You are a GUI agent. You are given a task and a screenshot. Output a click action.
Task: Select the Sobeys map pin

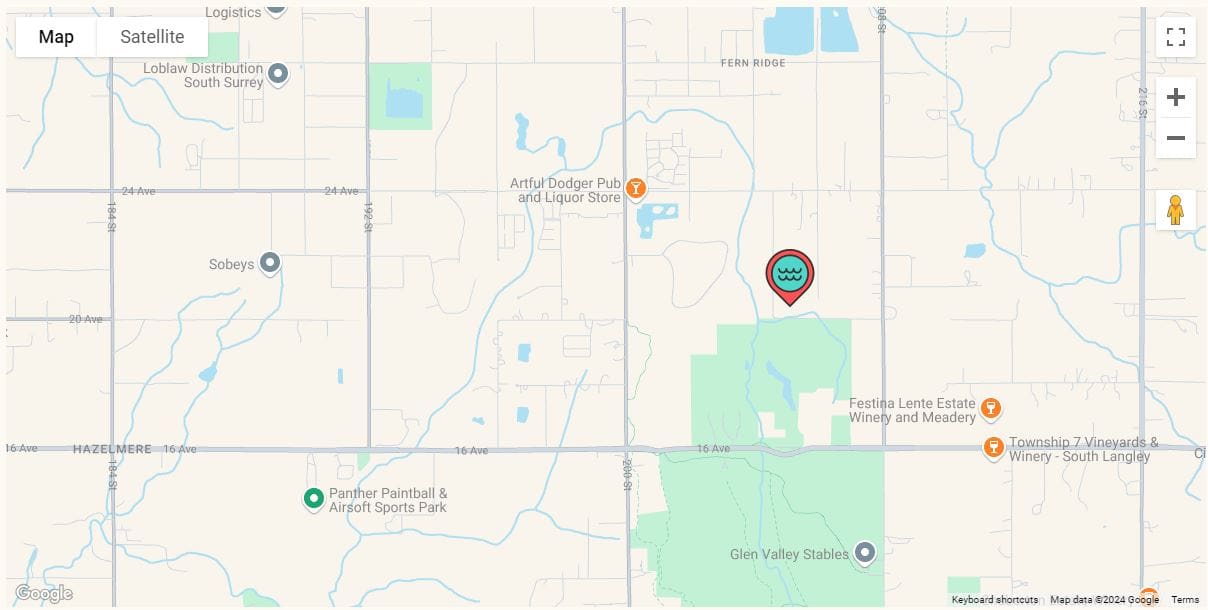[269, 263]
